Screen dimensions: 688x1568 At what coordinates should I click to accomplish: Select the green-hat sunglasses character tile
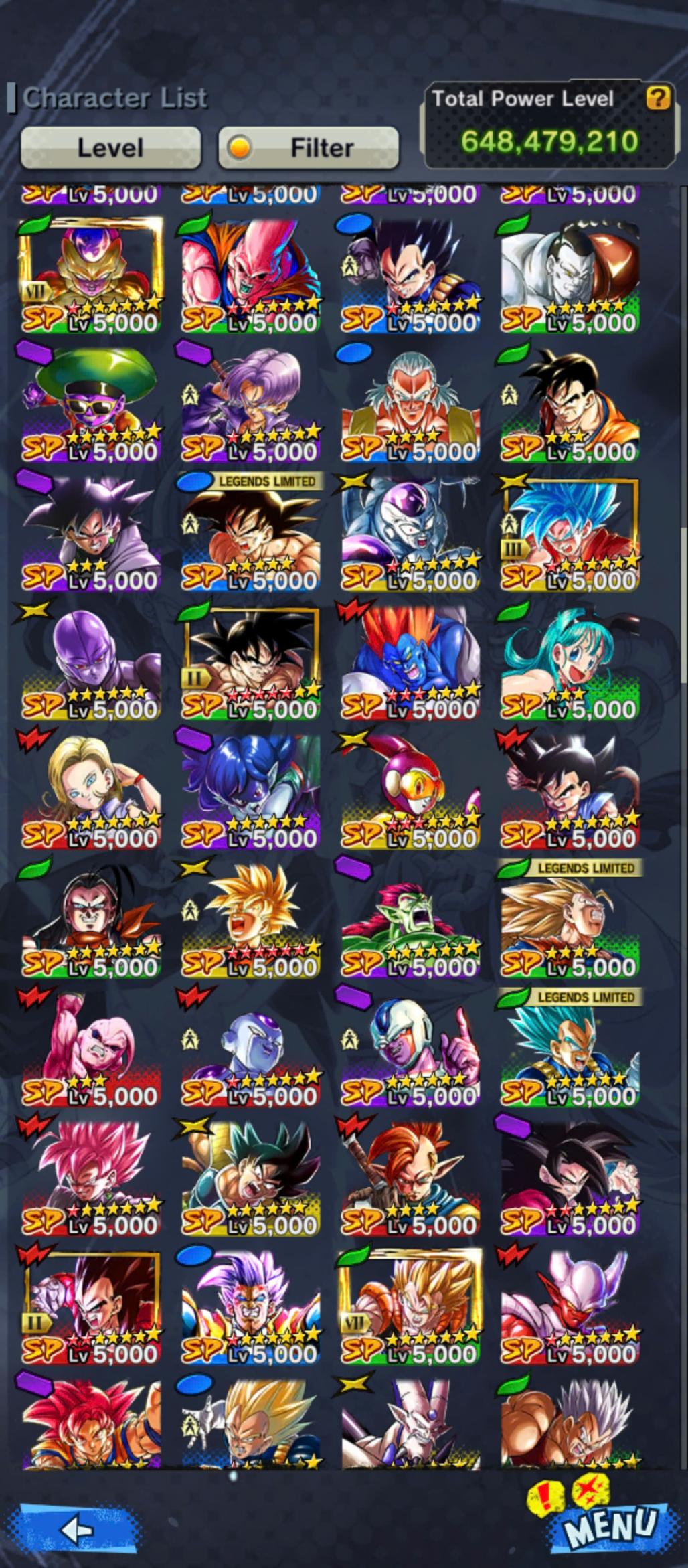pos(91,403)
